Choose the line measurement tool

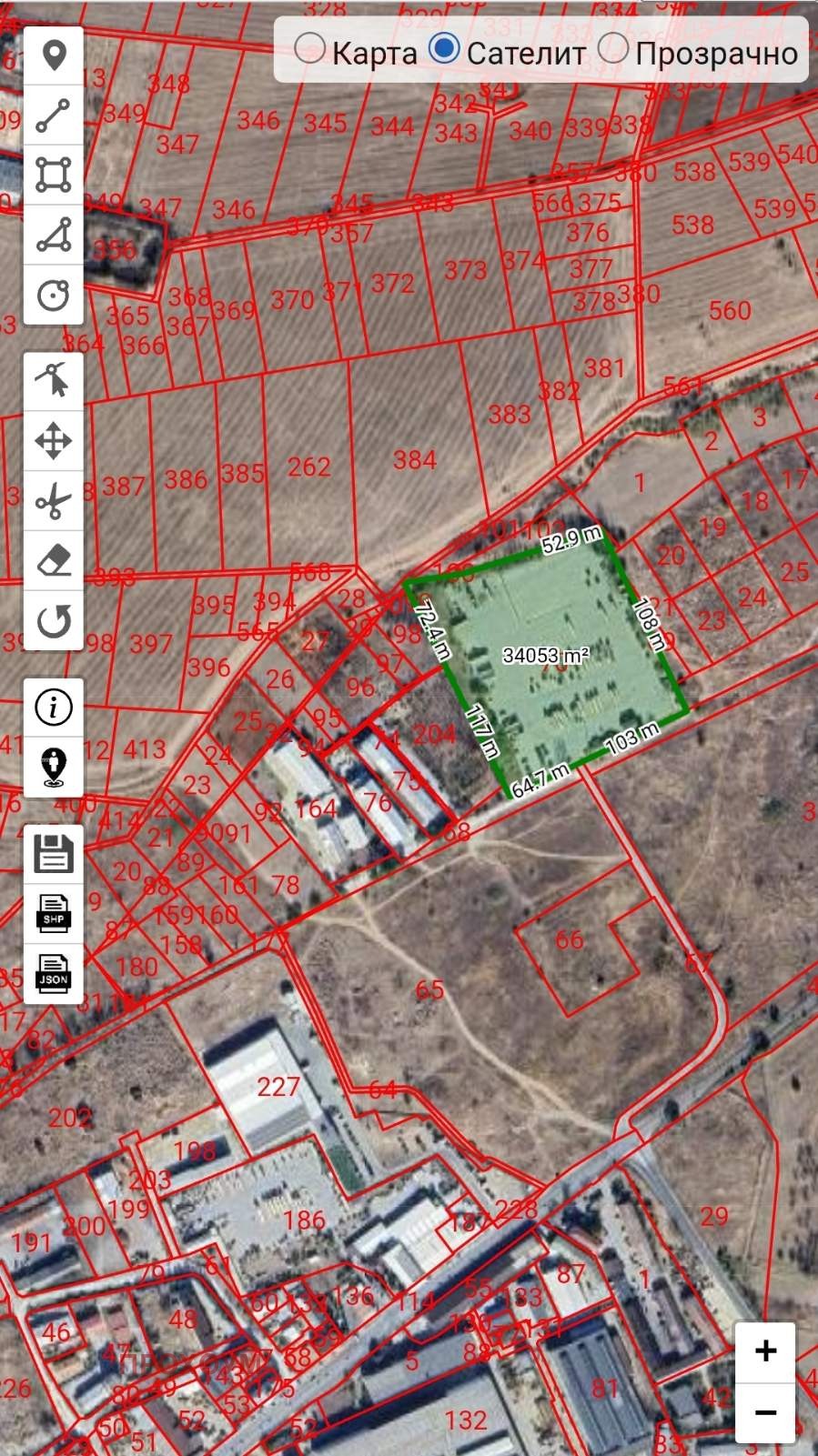54,115
